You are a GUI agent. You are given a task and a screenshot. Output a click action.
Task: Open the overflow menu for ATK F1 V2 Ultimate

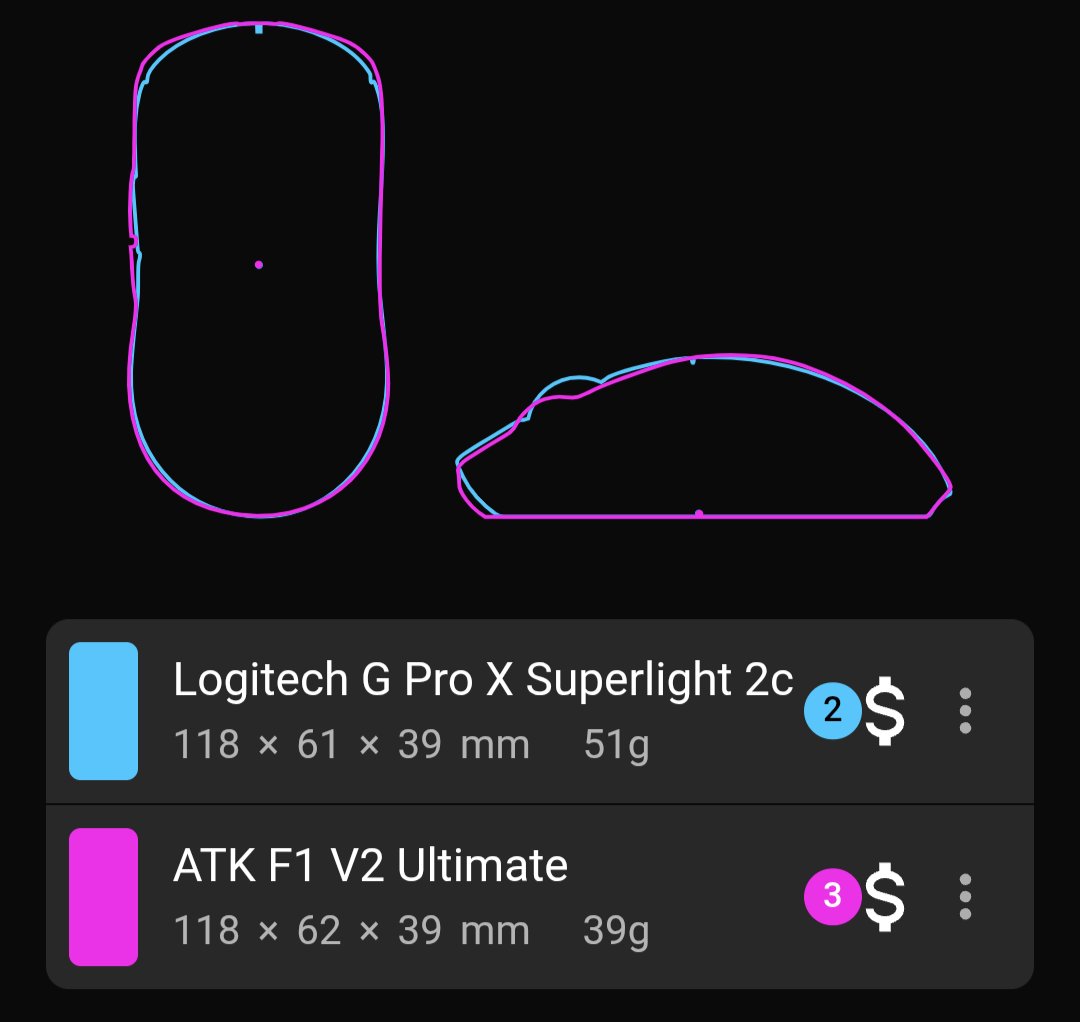965,897
